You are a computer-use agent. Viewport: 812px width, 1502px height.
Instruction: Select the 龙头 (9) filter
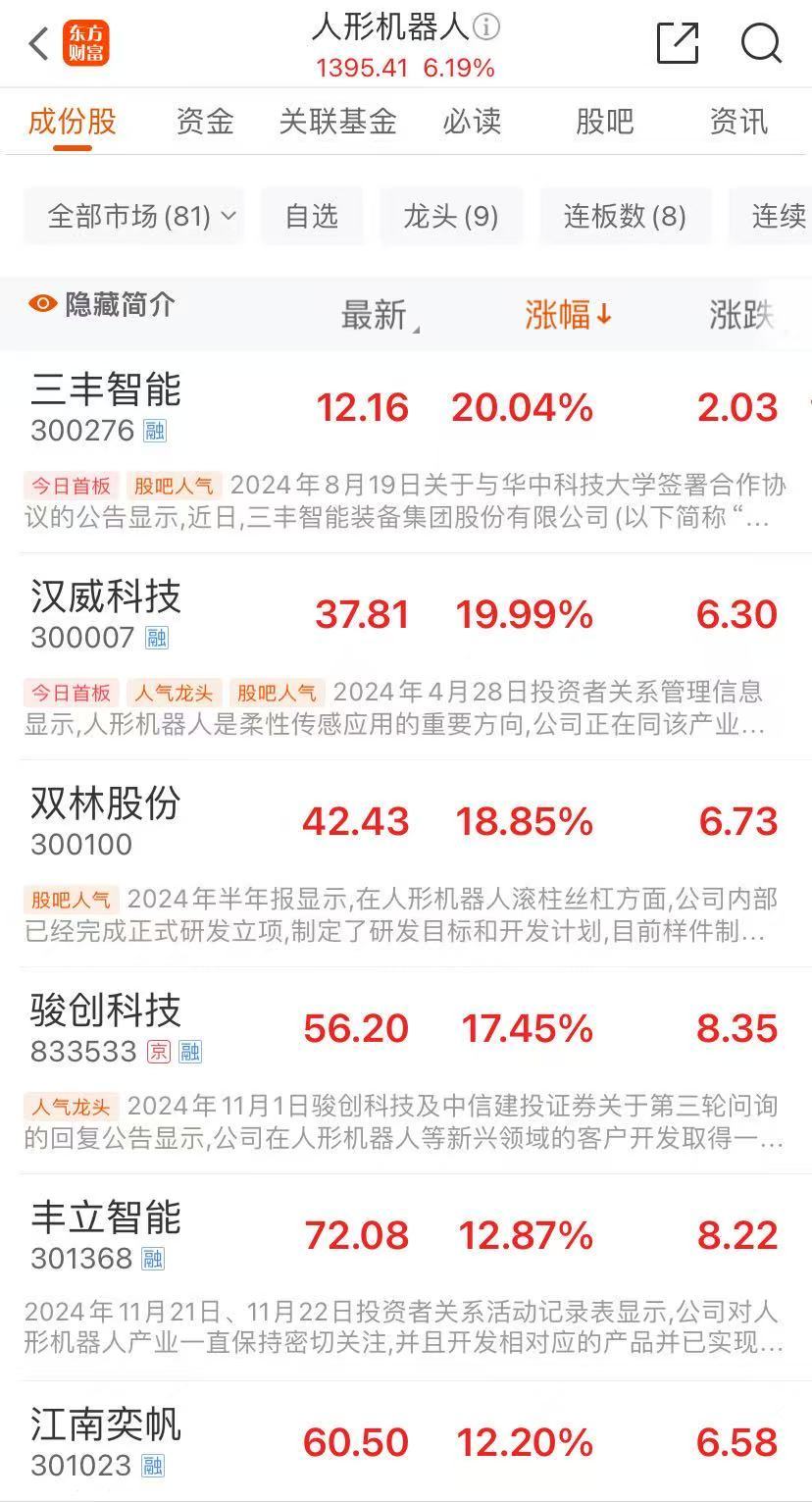point(451,216)
